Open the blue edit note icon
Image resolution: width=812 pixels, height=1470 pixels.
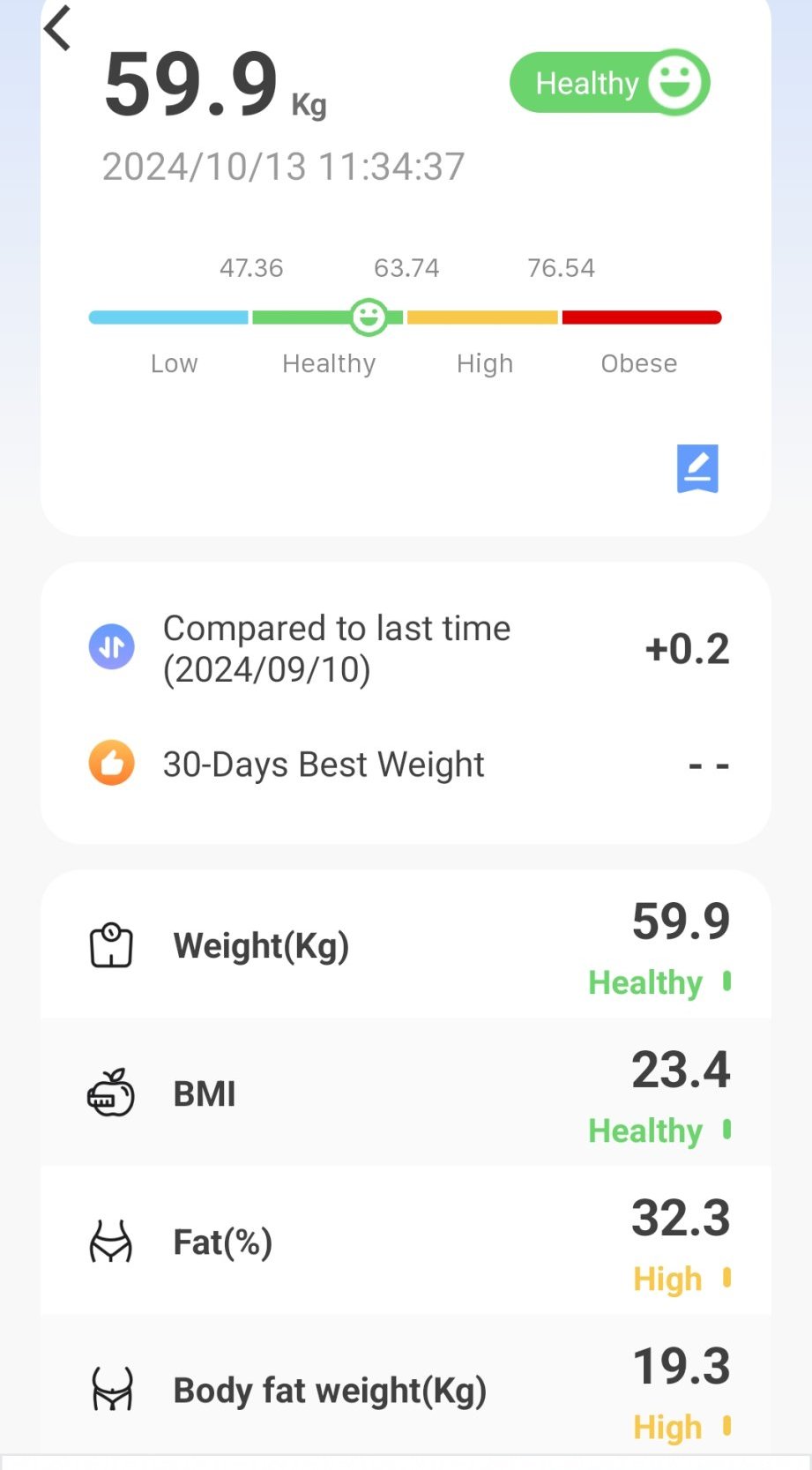click(x=697, y=467)
